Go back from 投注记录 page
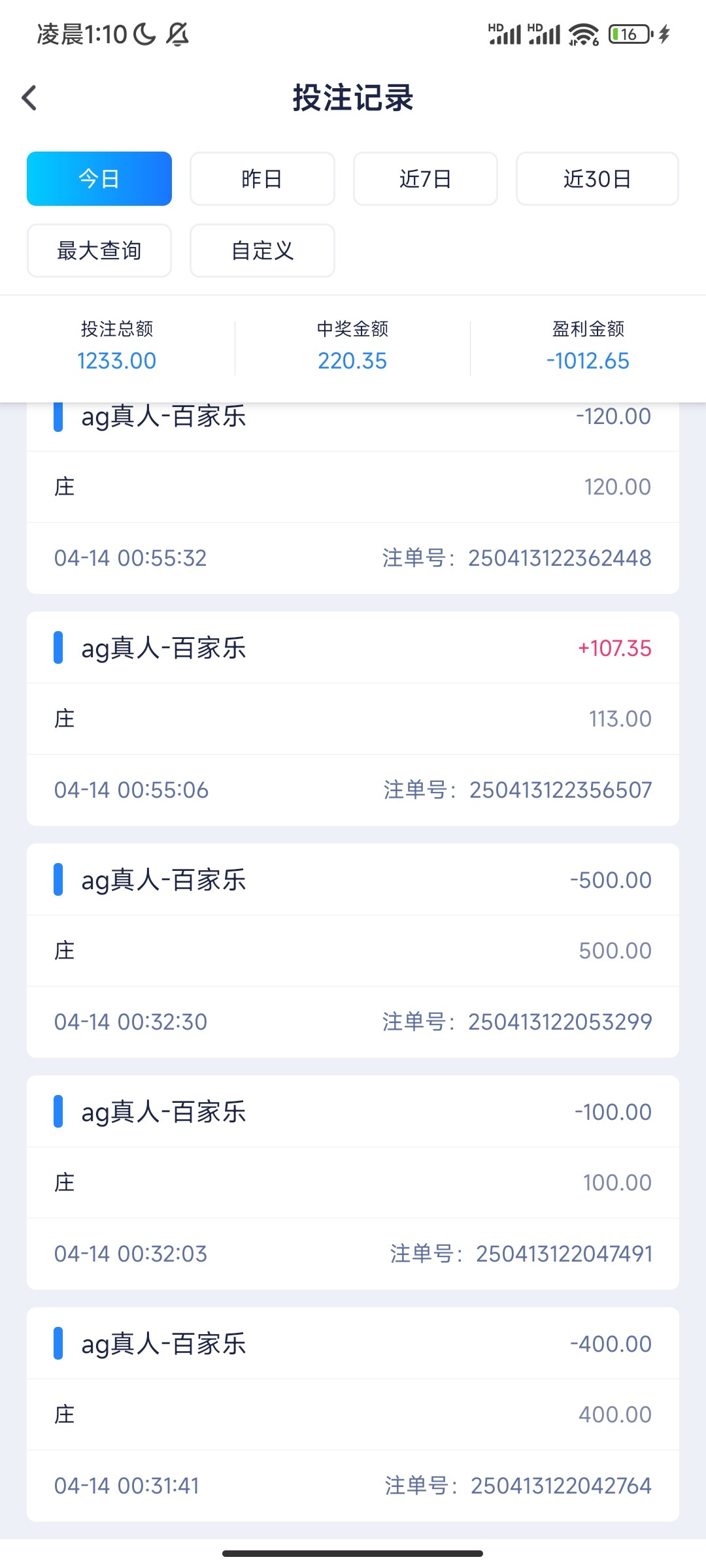Image resolution: width=706 pixels, height=1568 pixels. click(29, 98)
